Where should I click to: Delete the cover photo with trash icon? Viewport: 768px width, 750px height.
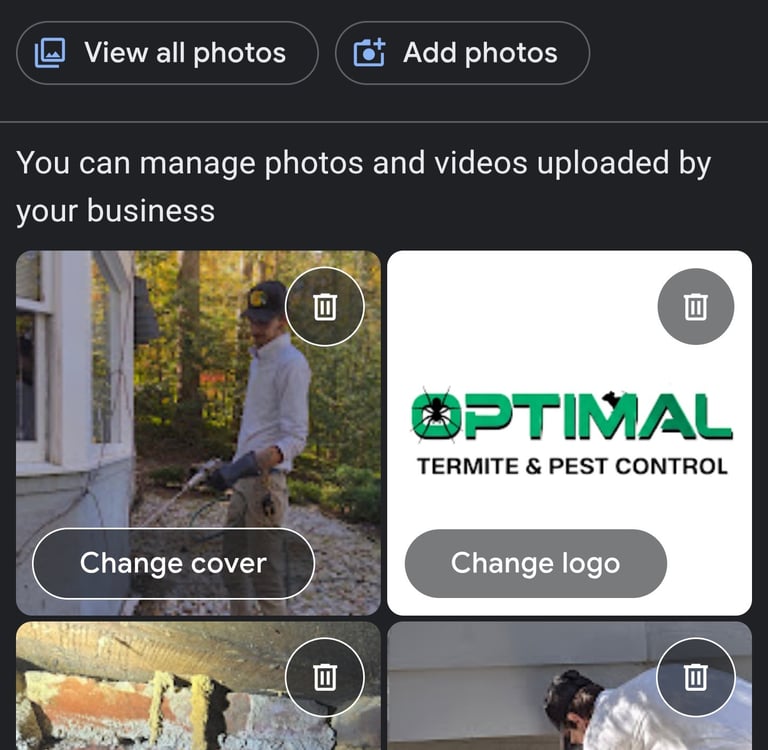[x=325, y=307]
